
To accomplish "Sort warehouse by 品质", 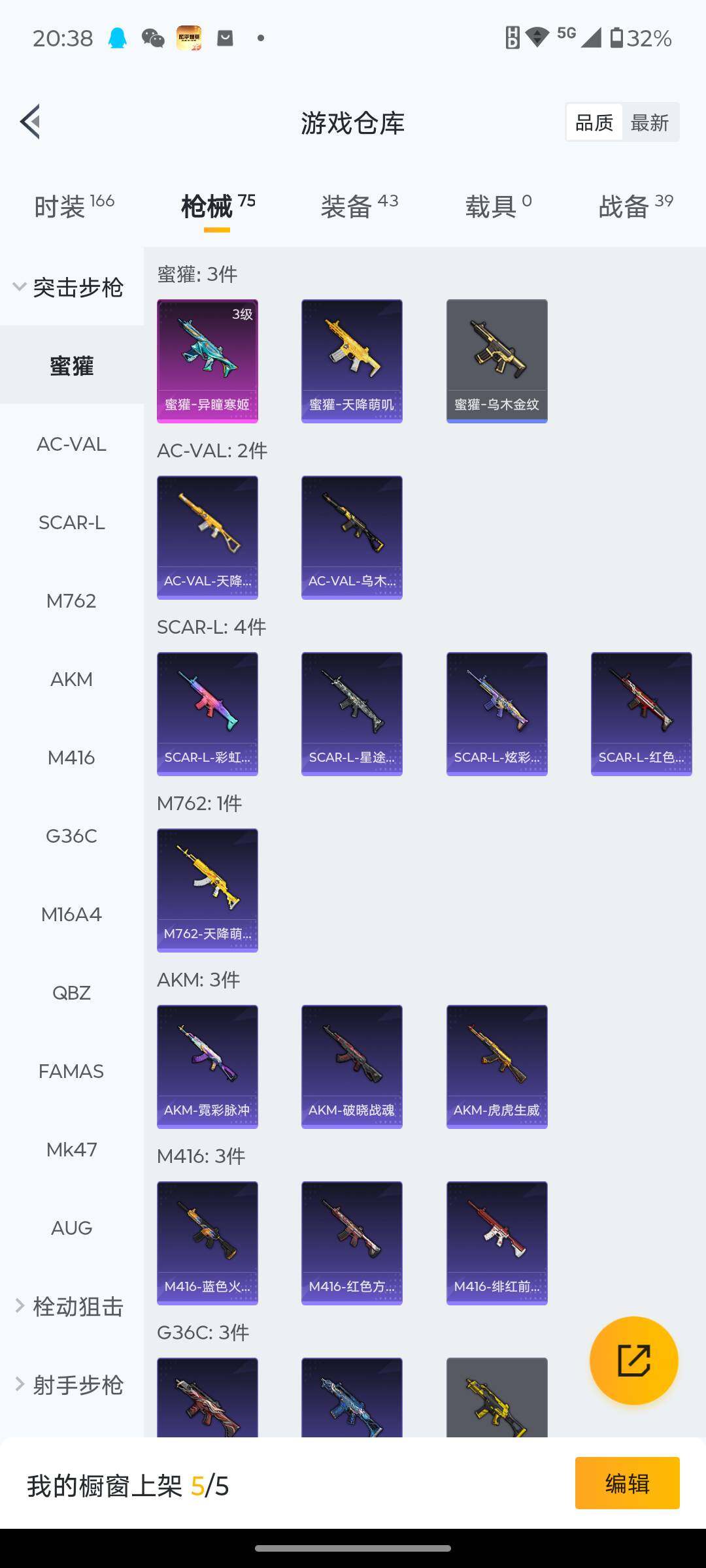I will tap(594, 122).
